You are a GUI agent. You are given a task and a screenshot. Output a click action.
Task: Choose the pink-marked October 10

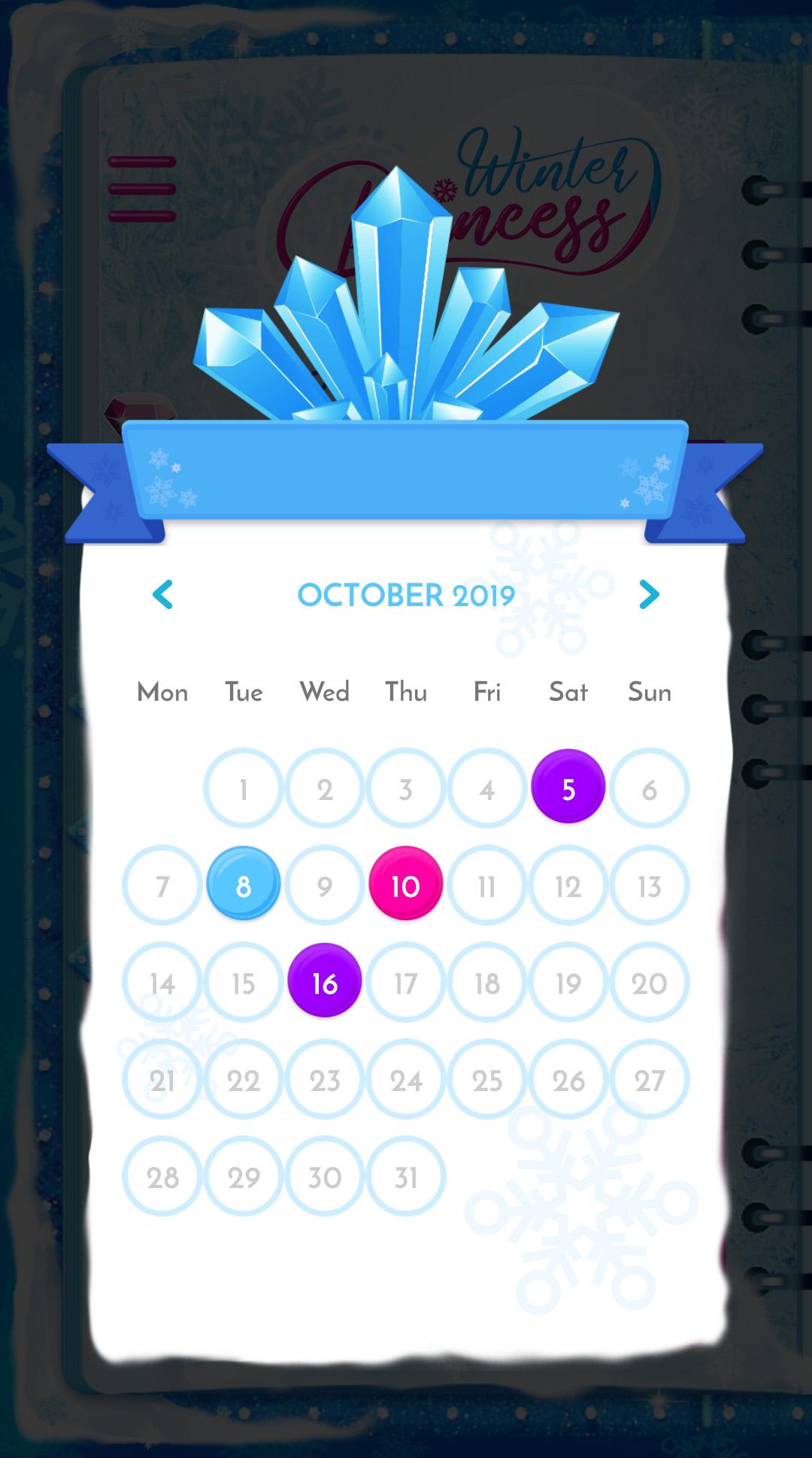coord(405,884)
